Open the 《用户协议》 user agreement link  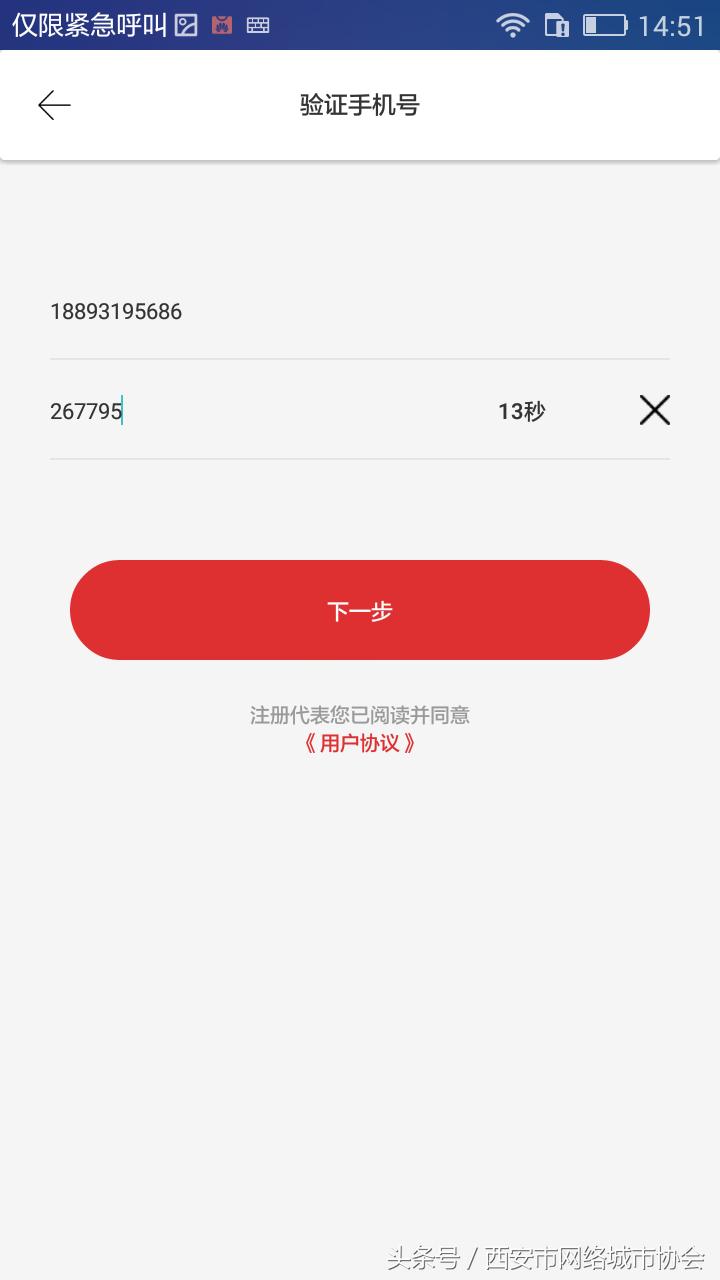coord(360,743)
